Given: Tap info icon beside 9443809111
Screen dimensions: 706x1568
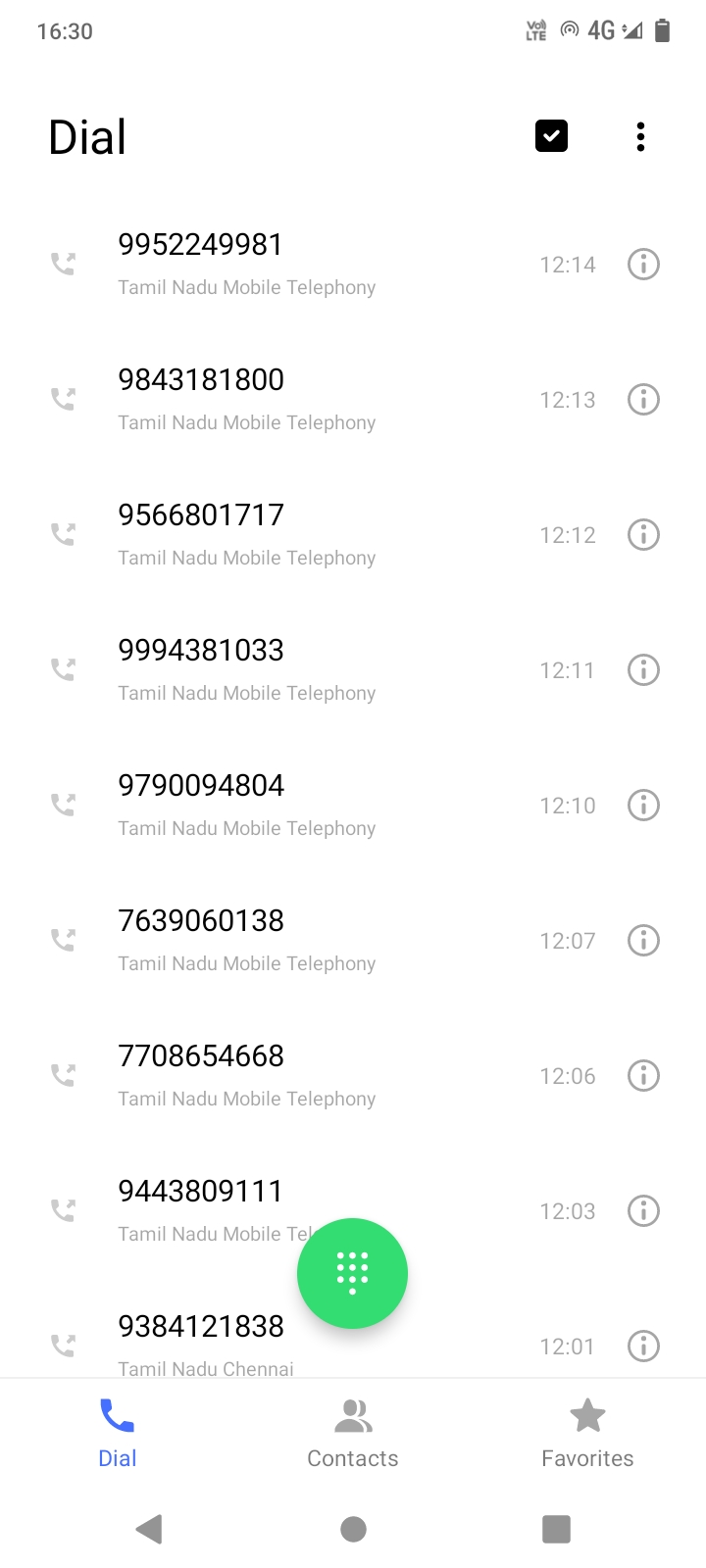Looking at the screenshot, I should click(x=643, y=1211).
